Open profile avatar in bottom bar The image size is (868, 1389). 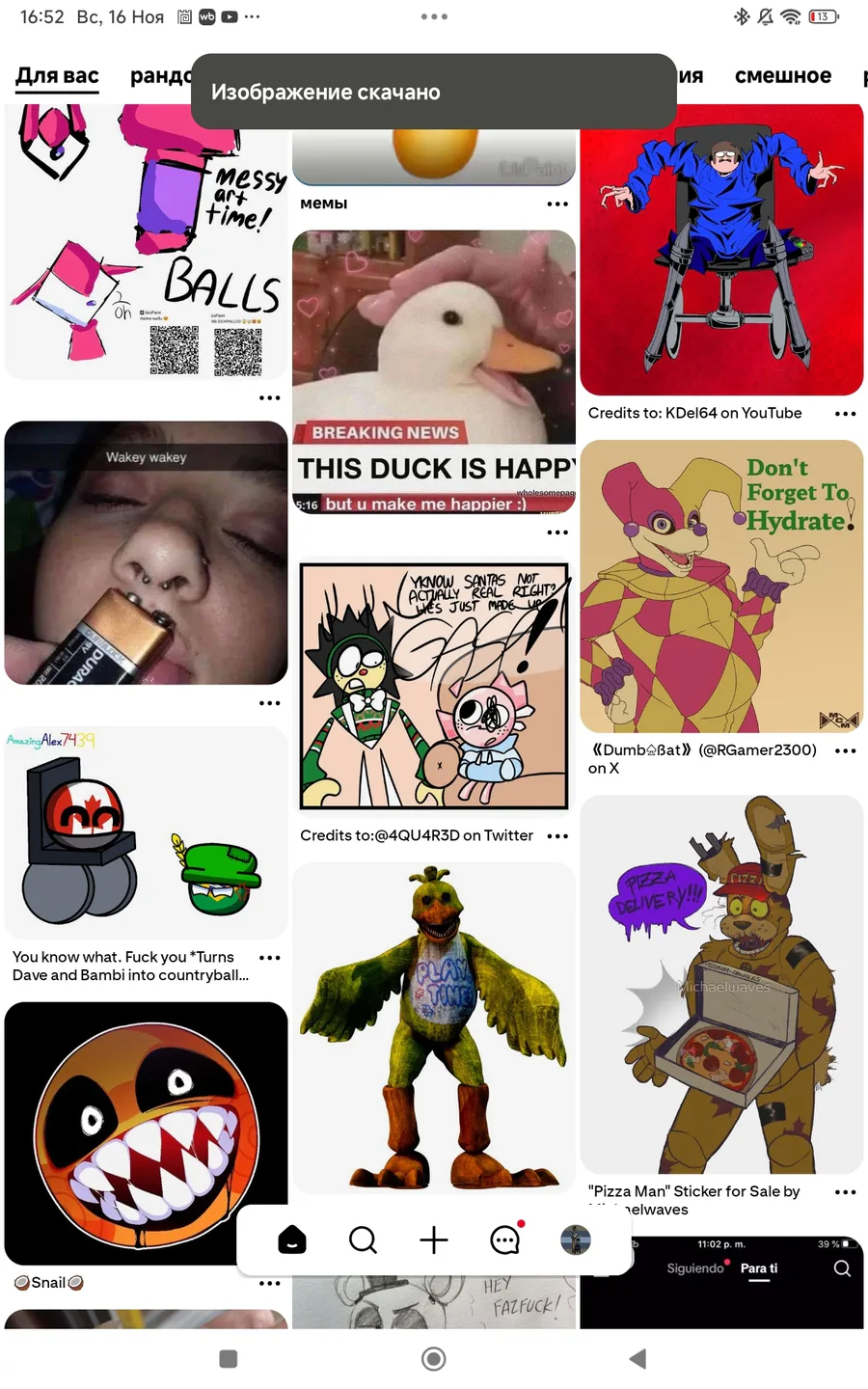pyautogui.click(x=576, y=1239)
